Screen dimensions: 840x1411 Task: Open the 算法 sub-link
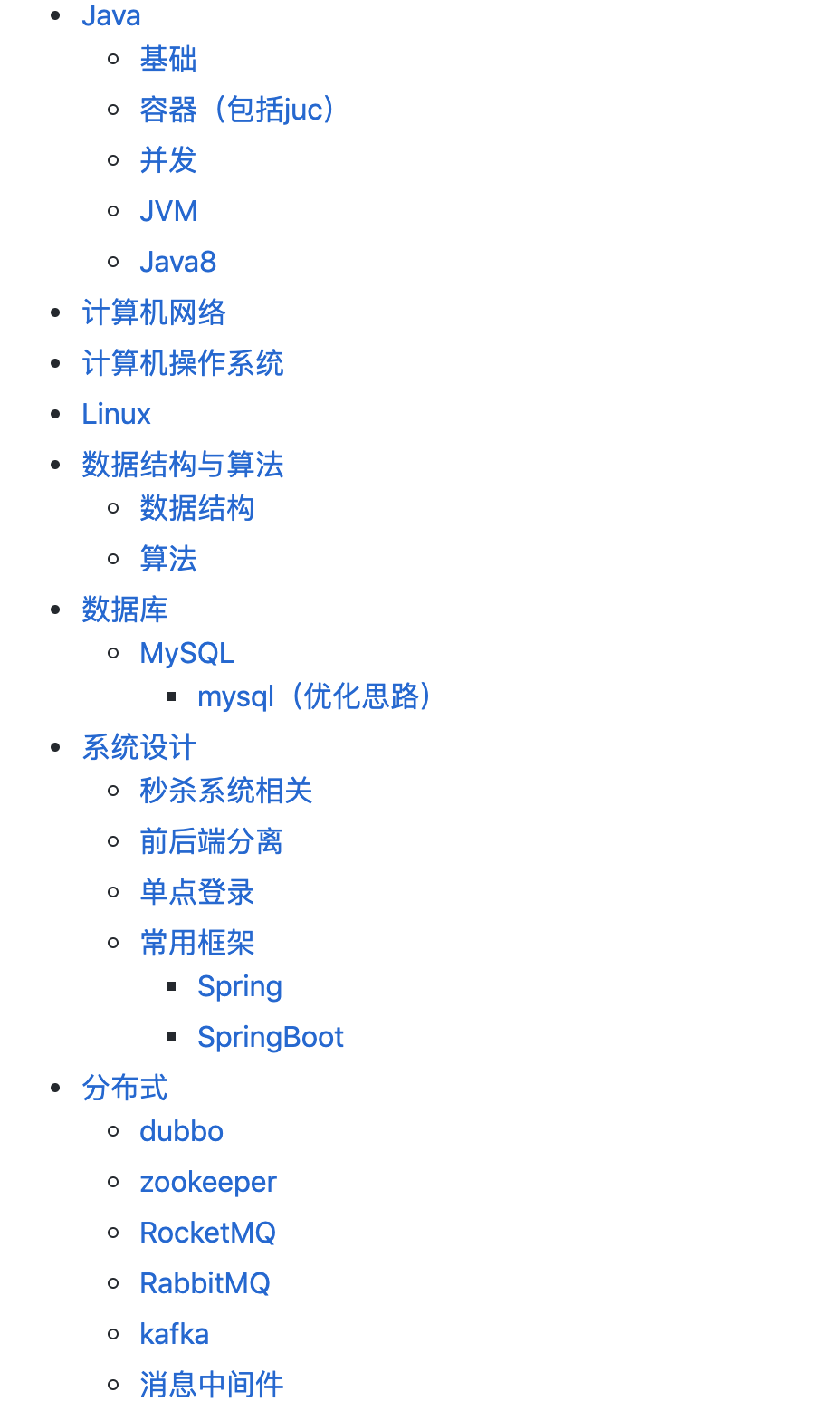(167, 559)
